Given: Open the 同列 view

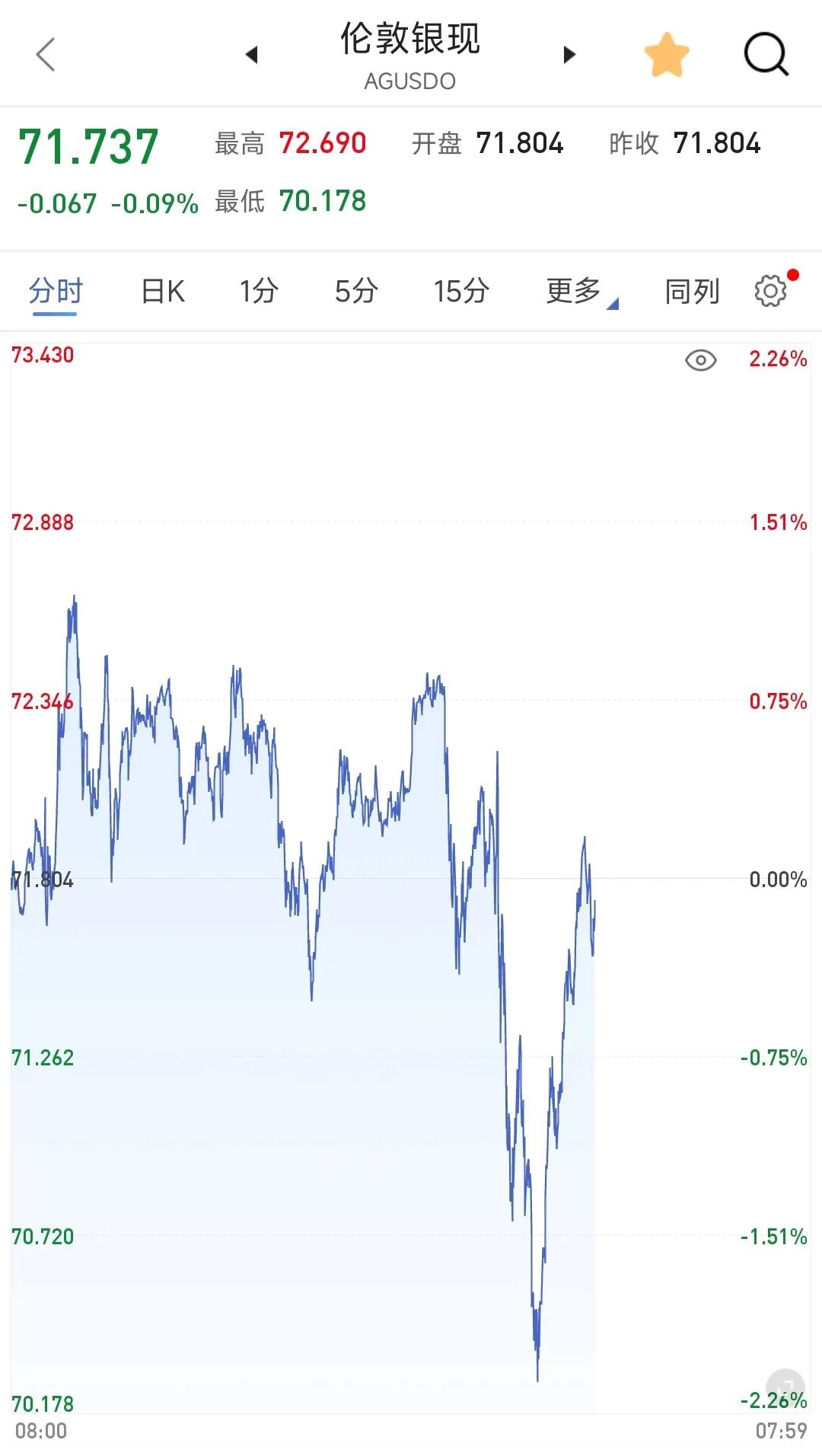Looking at the screenshot, I should pos(692,291).
